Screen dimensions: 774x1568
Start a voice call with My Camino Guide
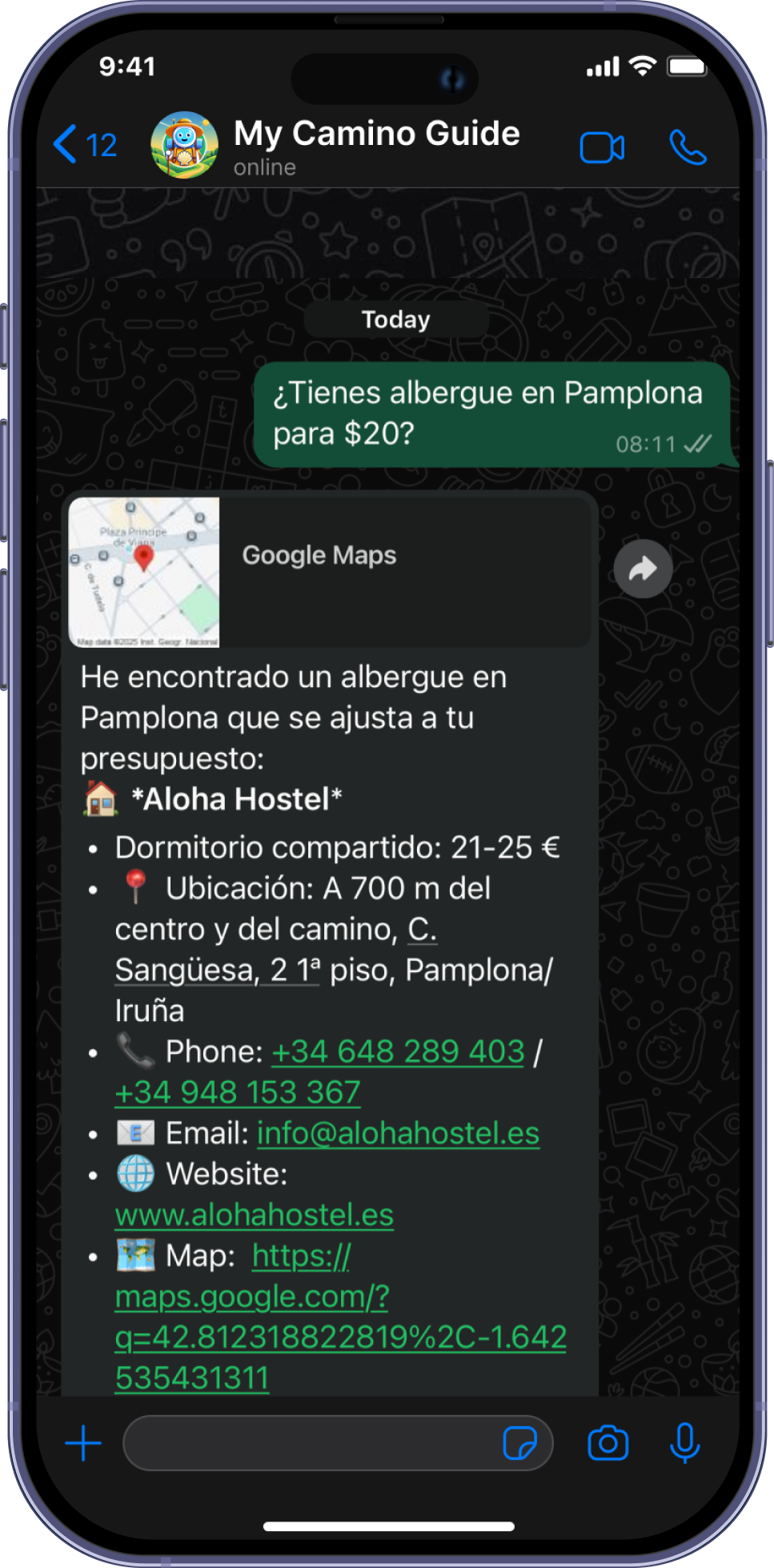[688, 147]
